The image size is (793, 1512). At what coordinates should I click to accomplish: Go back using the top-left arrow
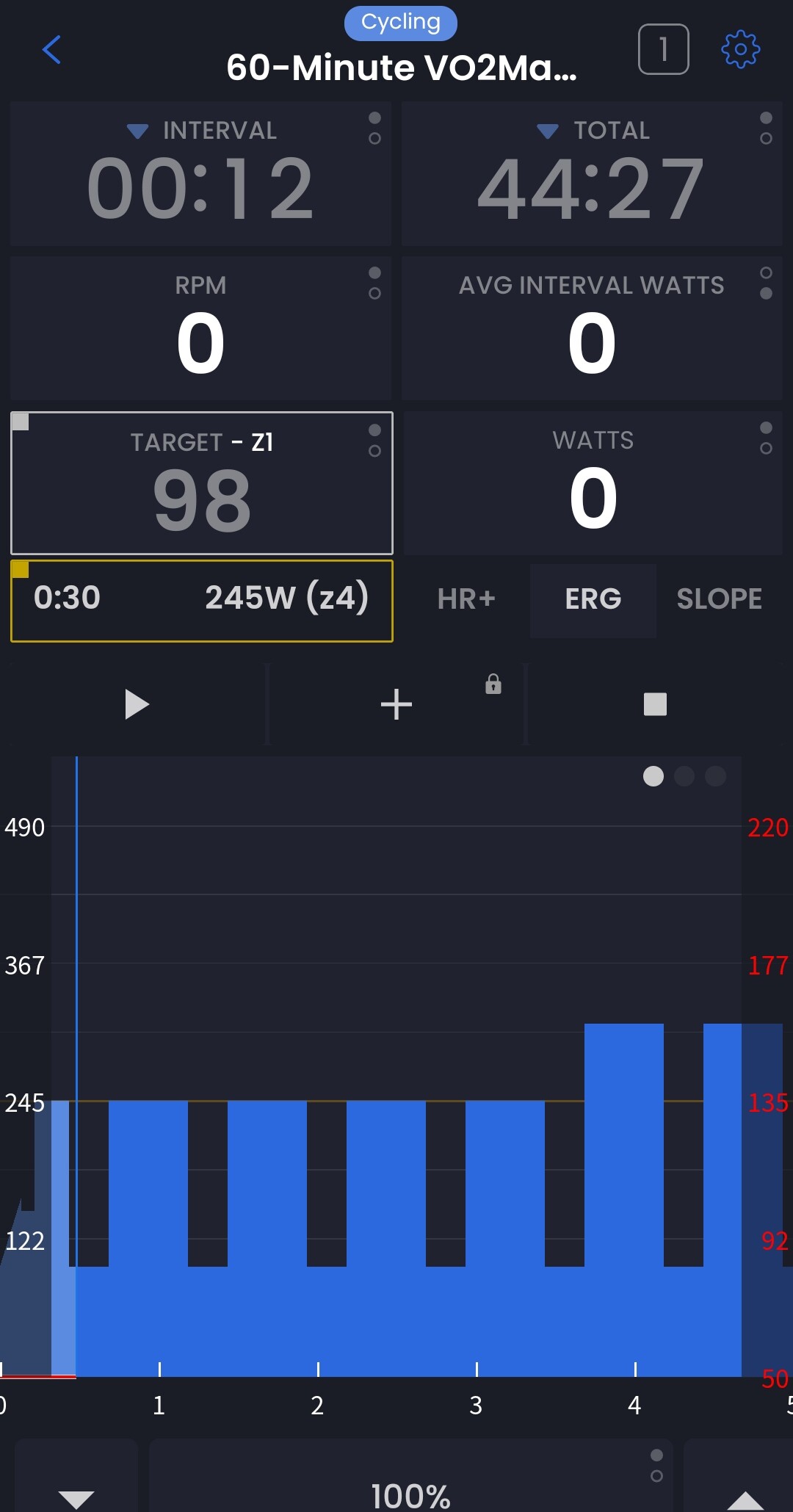[51, 50]
